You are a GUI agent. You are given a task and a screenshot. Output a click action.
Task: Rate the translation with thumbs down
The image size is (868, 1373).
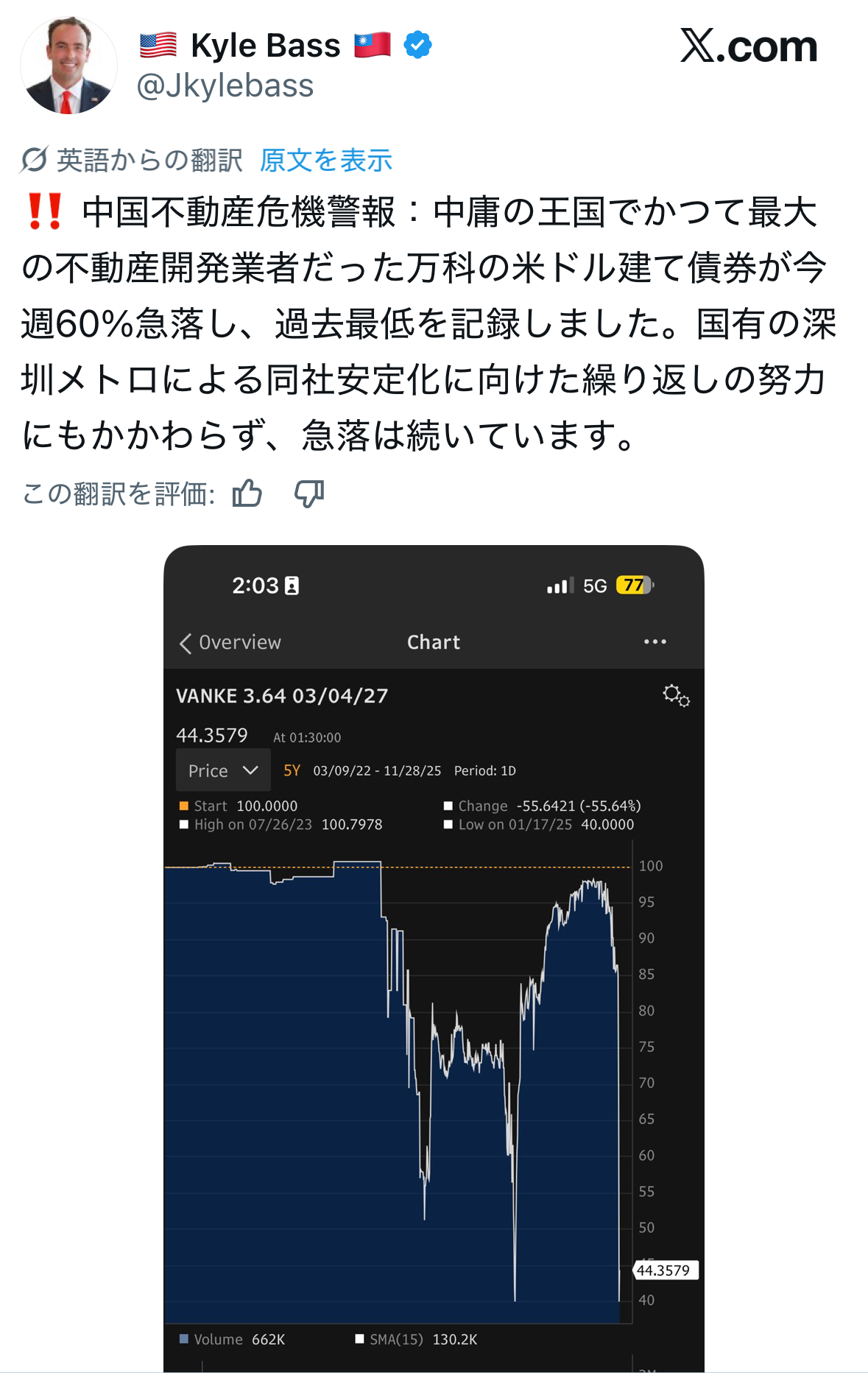[309, 494]
